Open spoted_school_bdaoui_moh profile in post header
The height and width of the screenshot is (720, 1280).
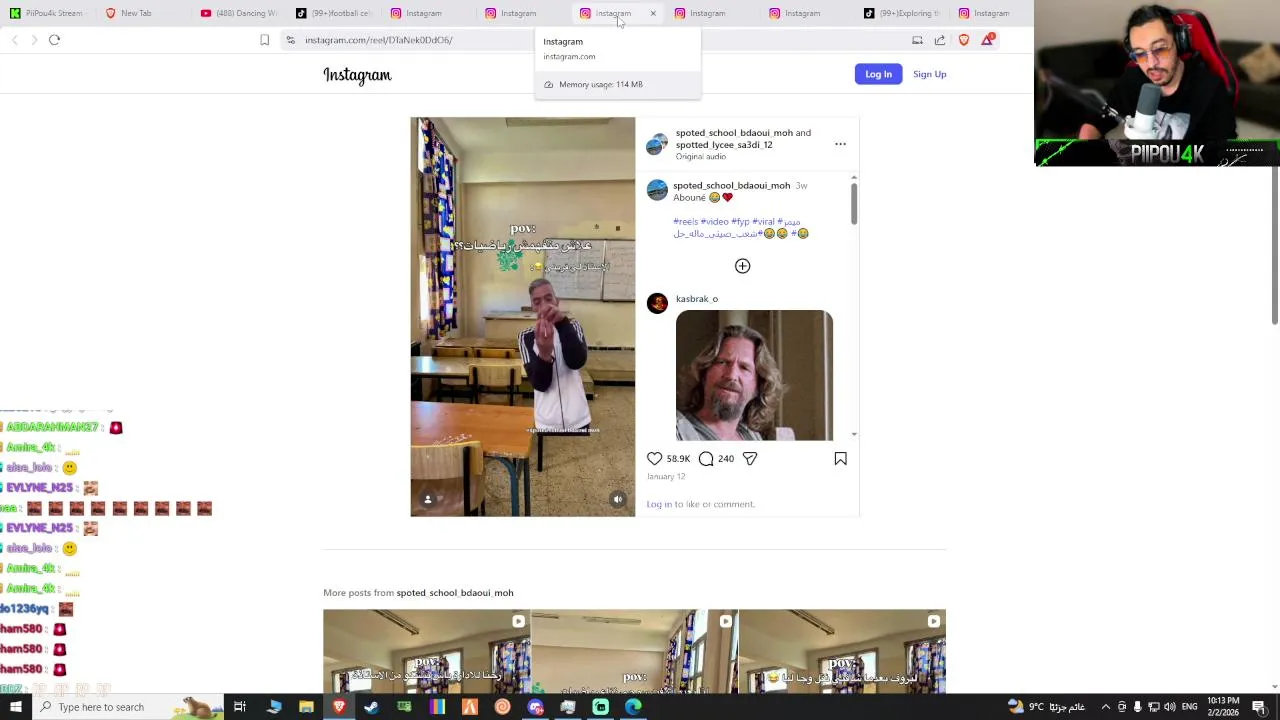tap(733, 133)
